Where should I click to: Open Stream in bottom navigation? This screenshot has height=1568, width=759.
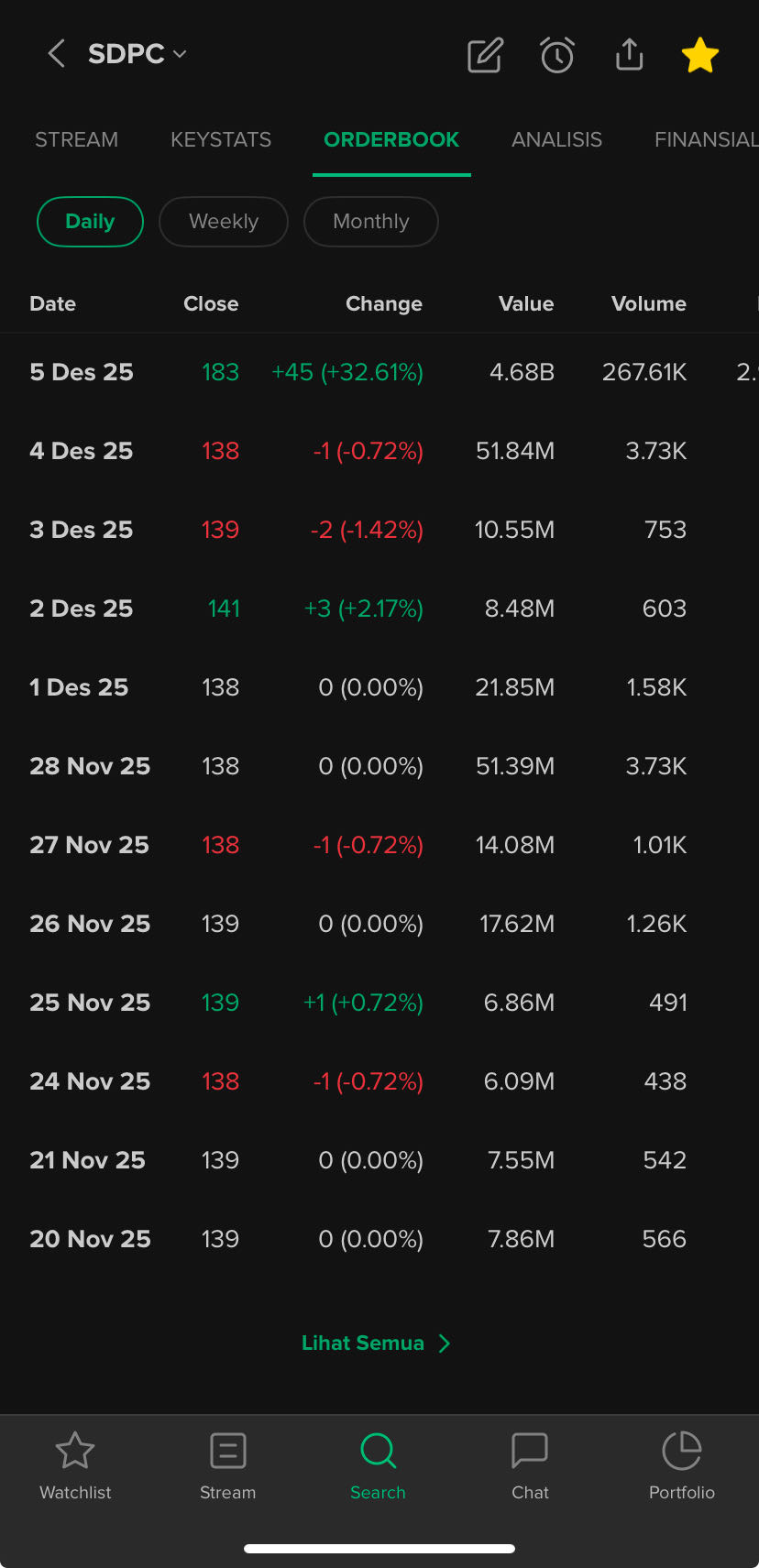tap(227, 1466)
